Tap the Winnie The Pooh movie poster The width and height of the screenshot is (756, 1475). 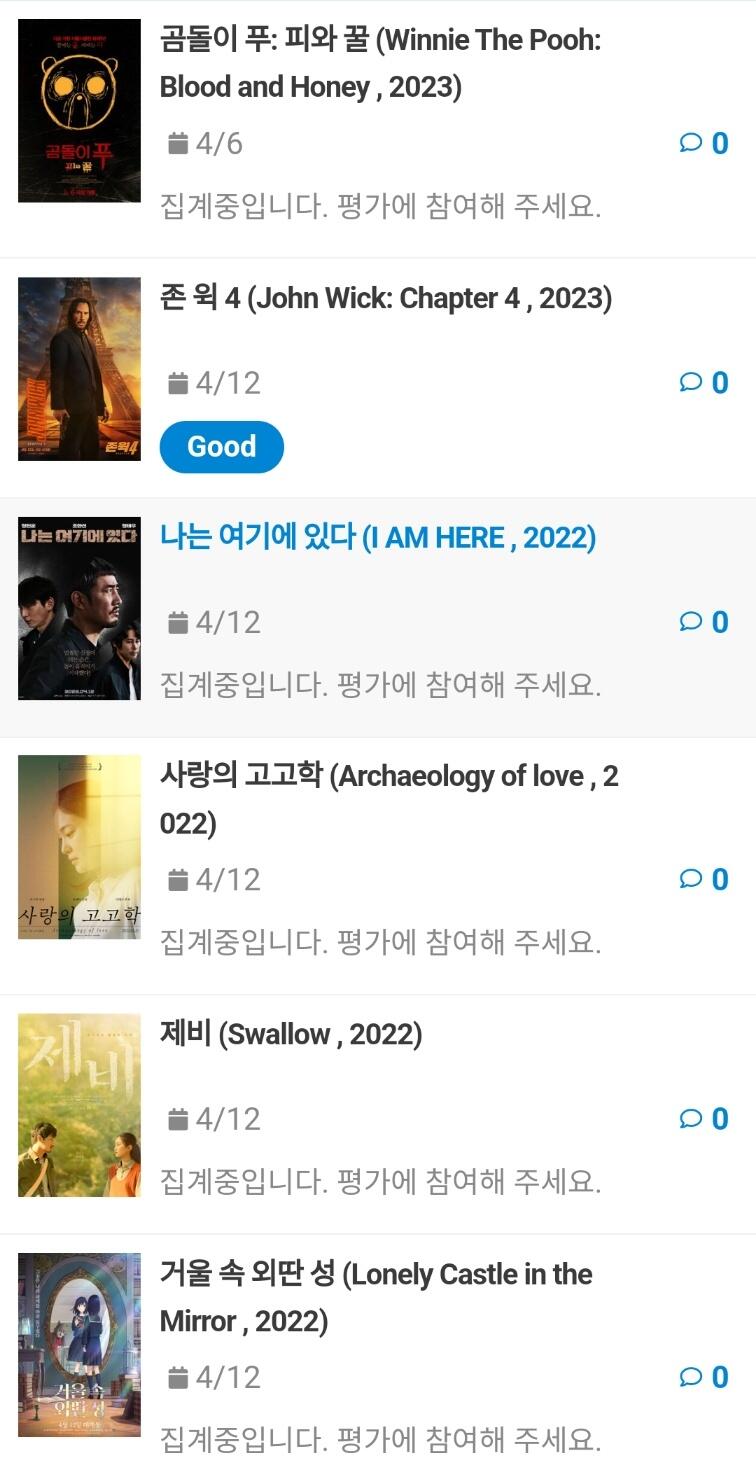coord(79,110)
